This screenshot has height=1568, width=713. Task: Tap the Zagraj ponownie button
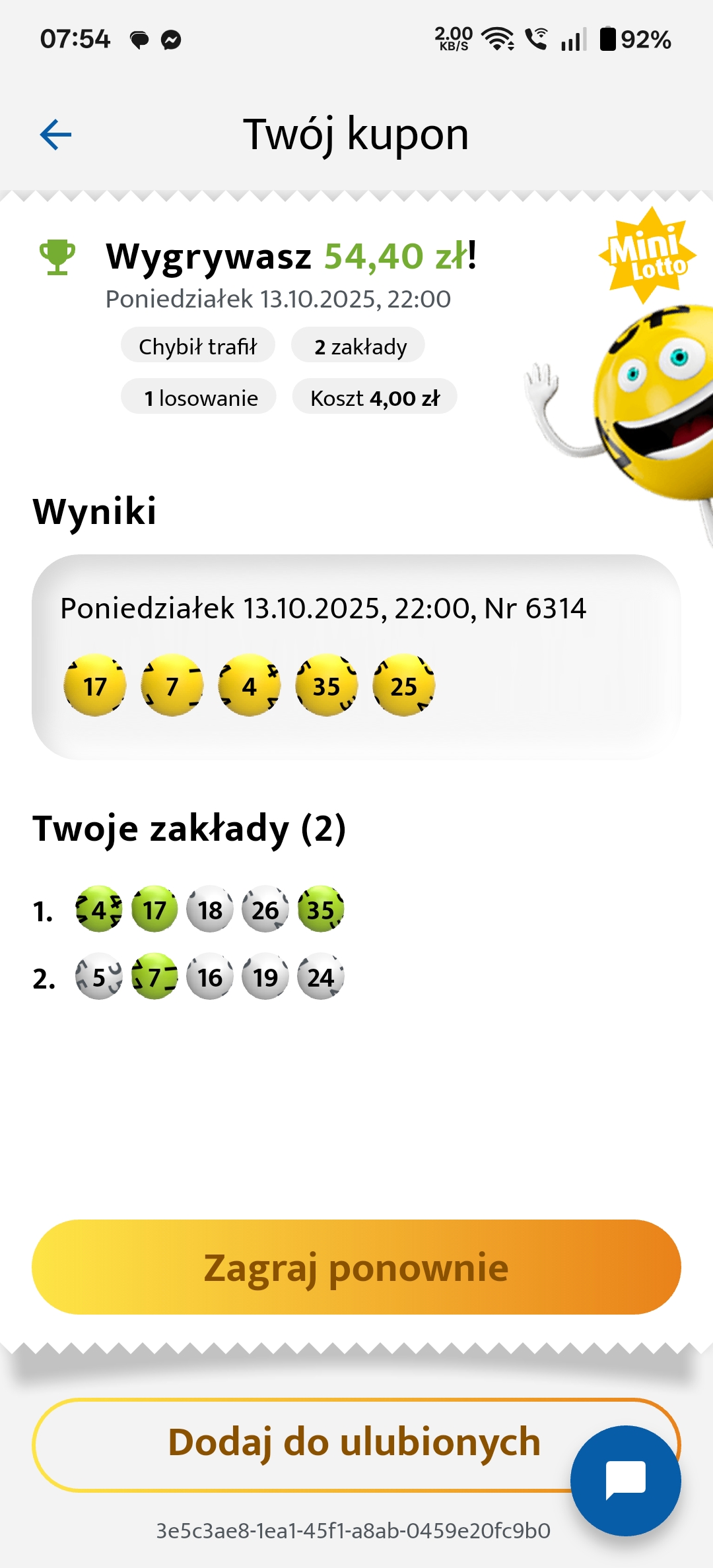coord(356,1267)
